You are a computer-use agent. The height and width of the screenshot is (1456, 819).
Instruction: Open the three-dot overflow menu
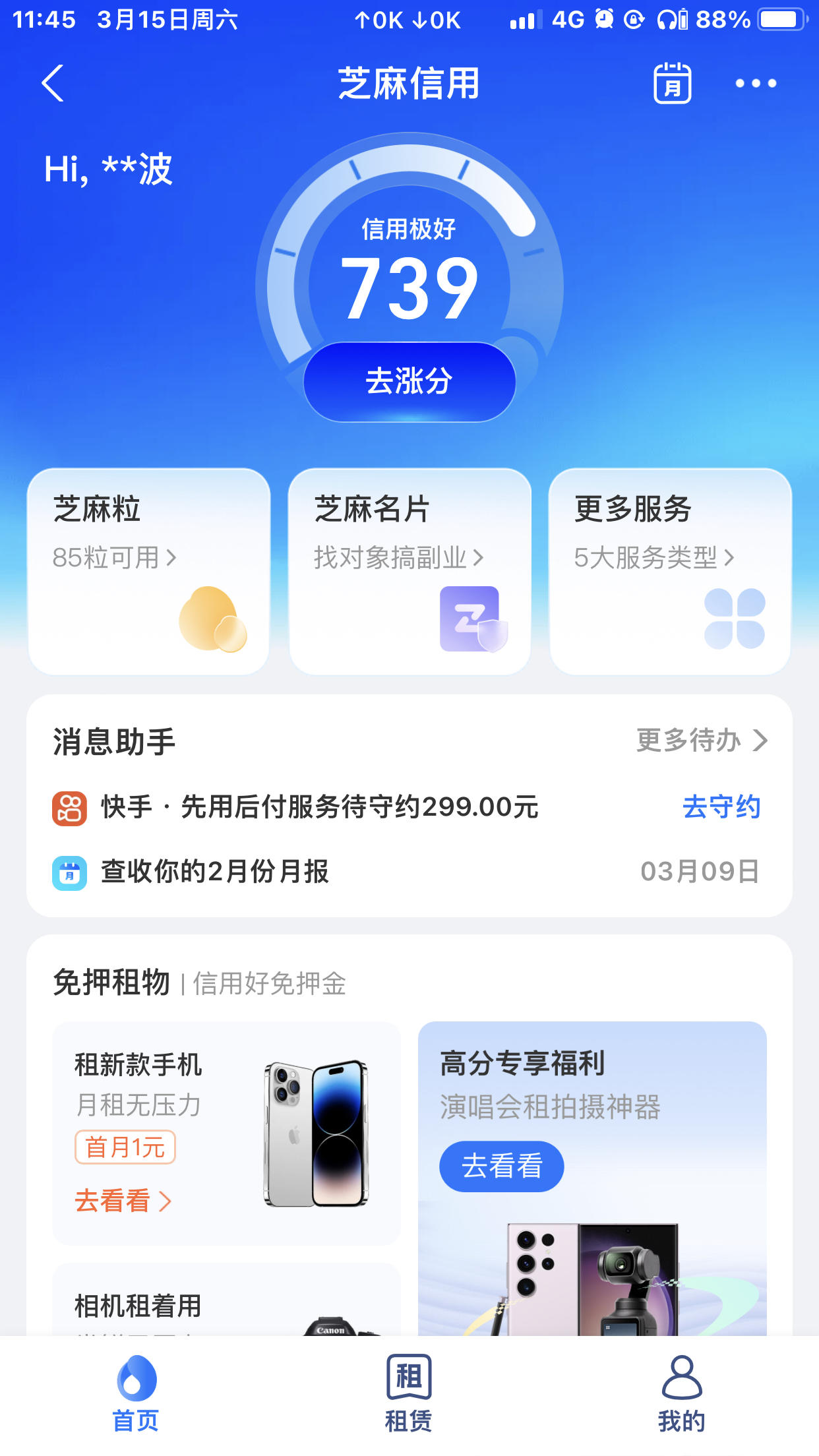[x=756, y=83]
